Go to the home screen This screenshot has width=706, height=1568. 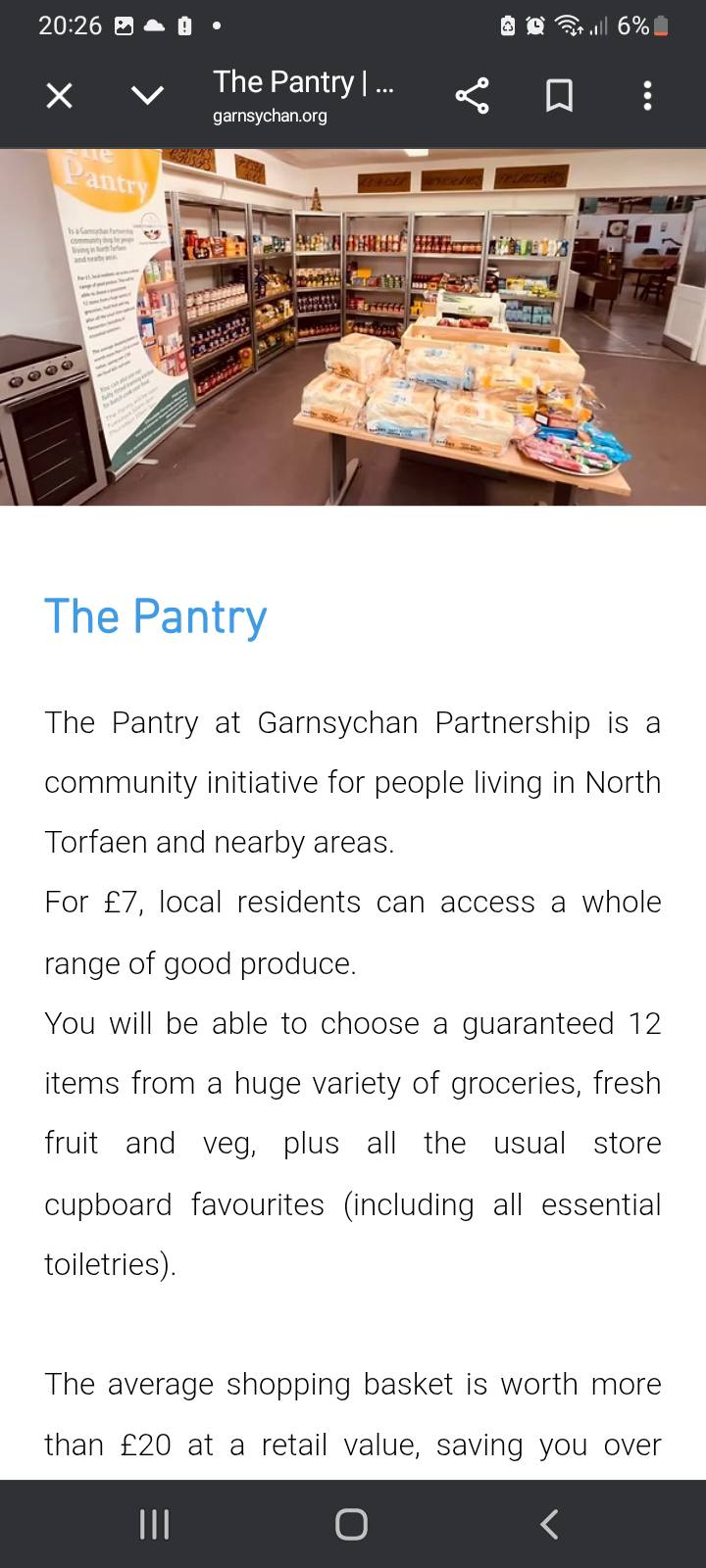click(352, 1524)
